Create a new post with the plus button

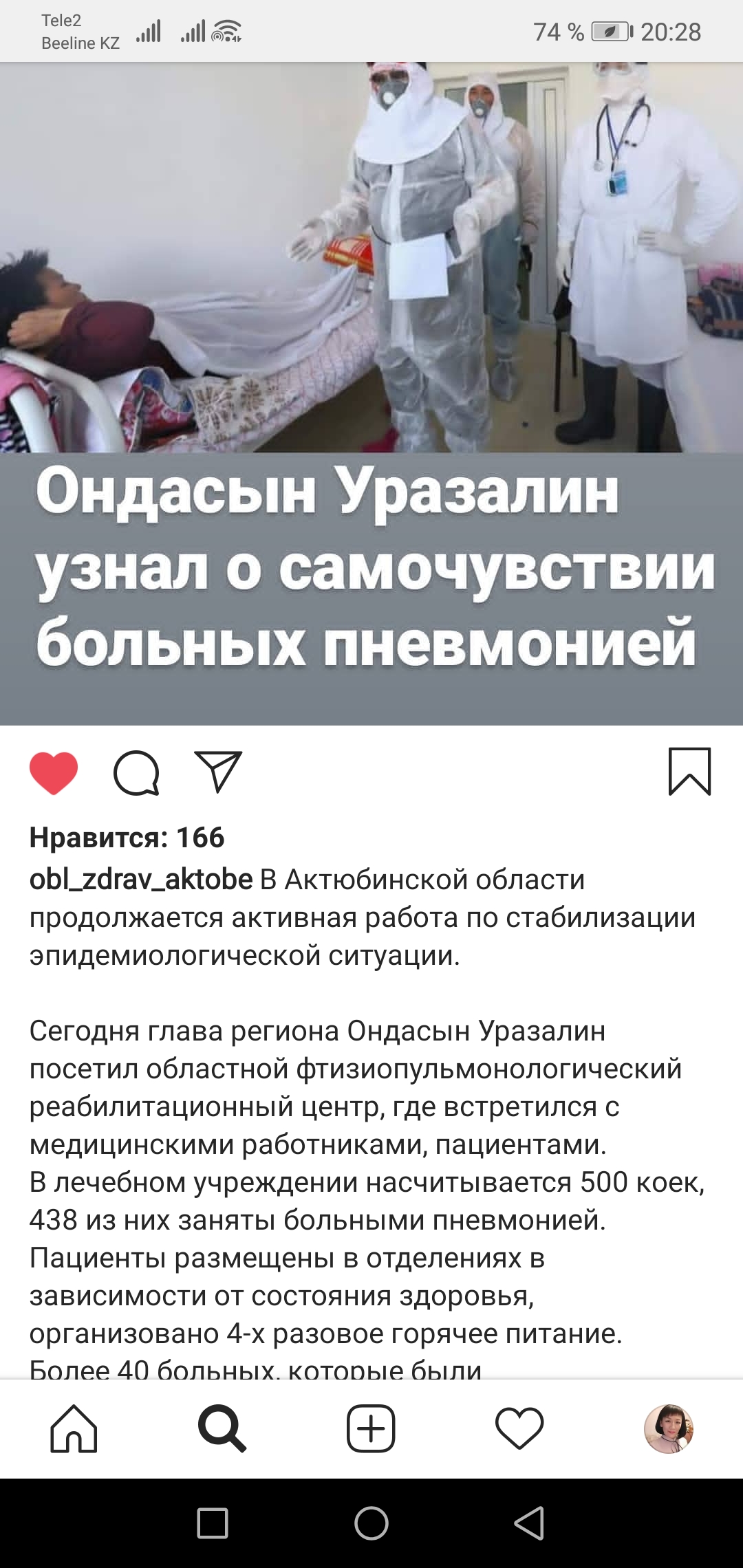click(x=371, y=1428)
